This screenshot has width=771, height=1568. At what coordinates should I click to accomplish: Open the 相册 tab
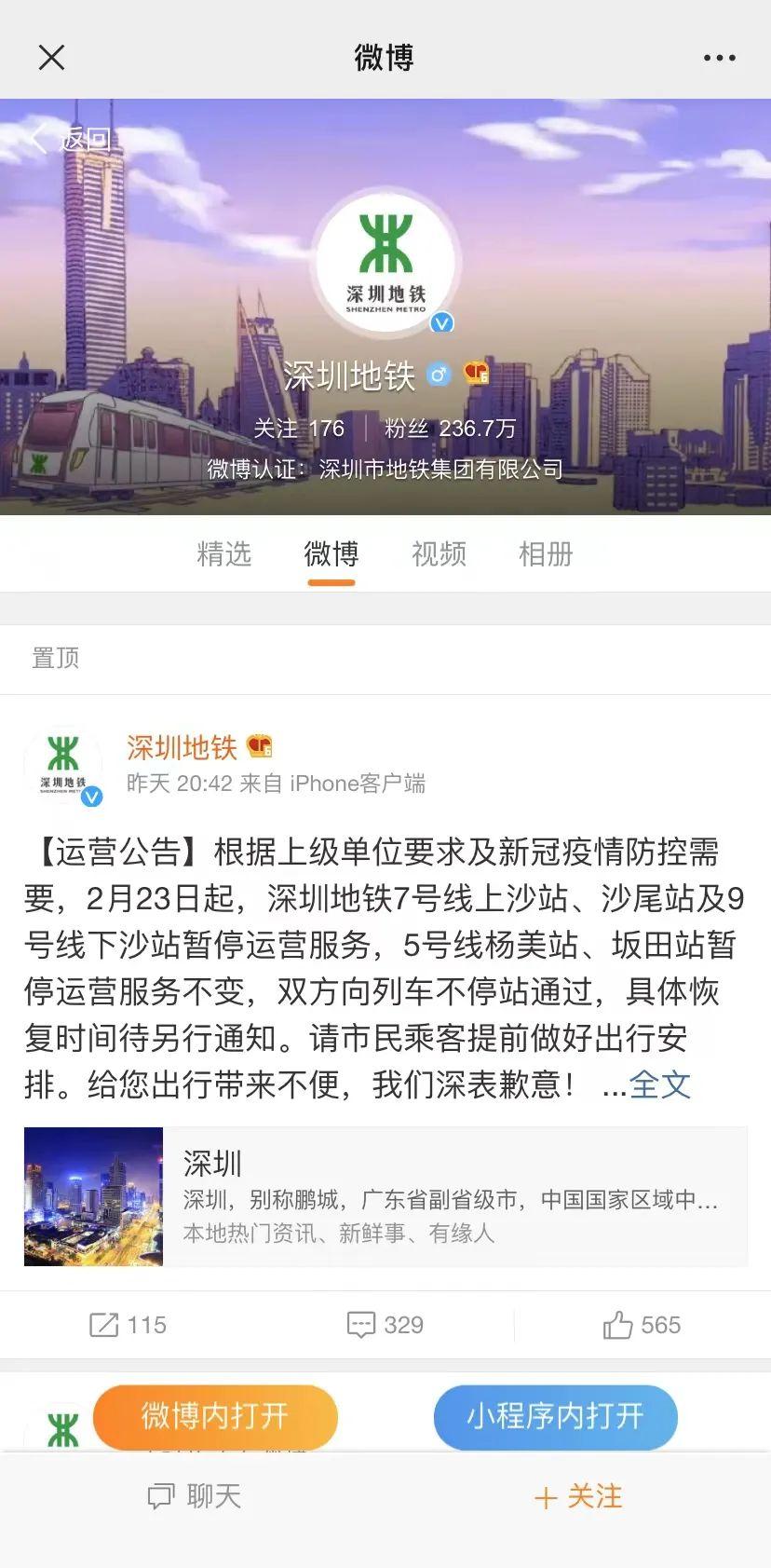click(x=546, y=554)
